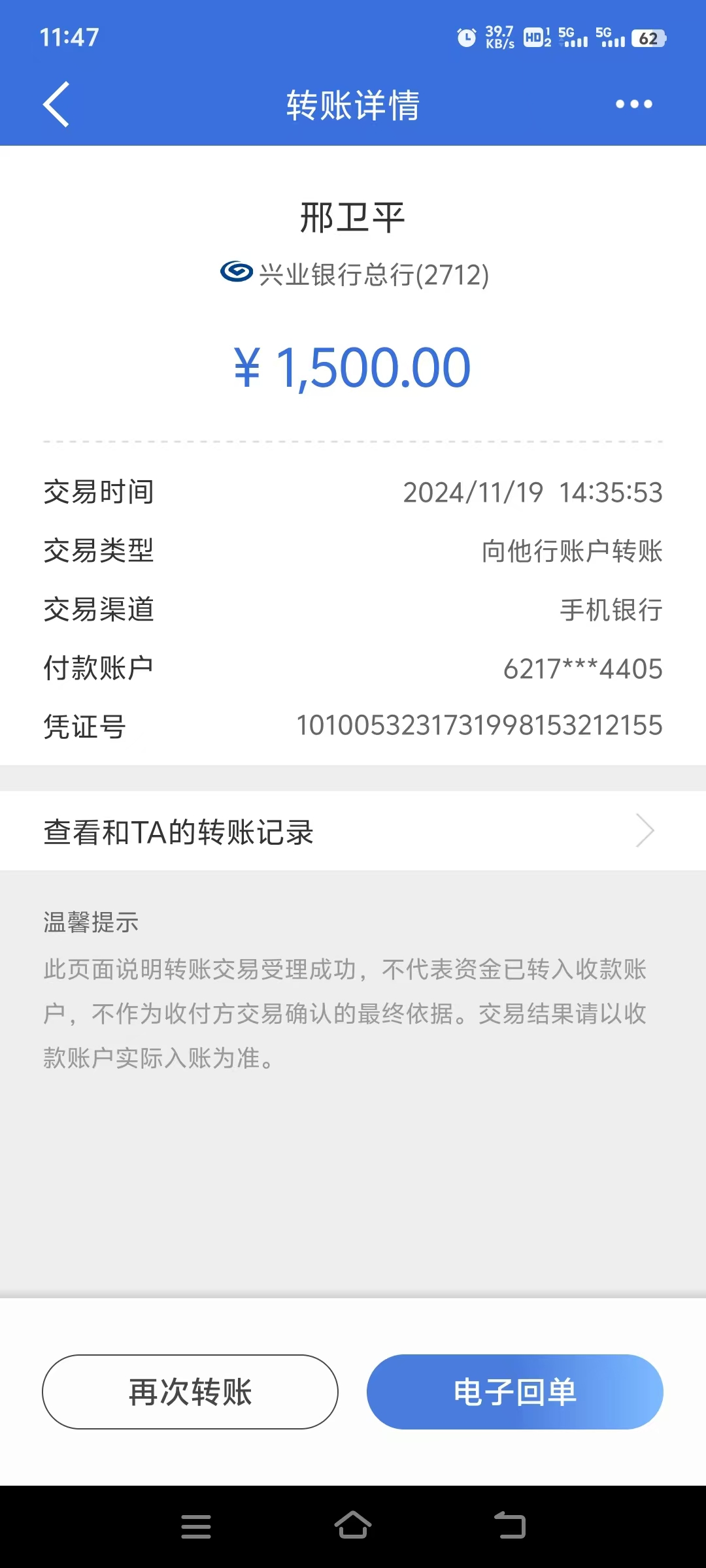This screenshot has height=1568, width=706.
Task: Open the three-dot overflow menu
Action: pos(633,105)
